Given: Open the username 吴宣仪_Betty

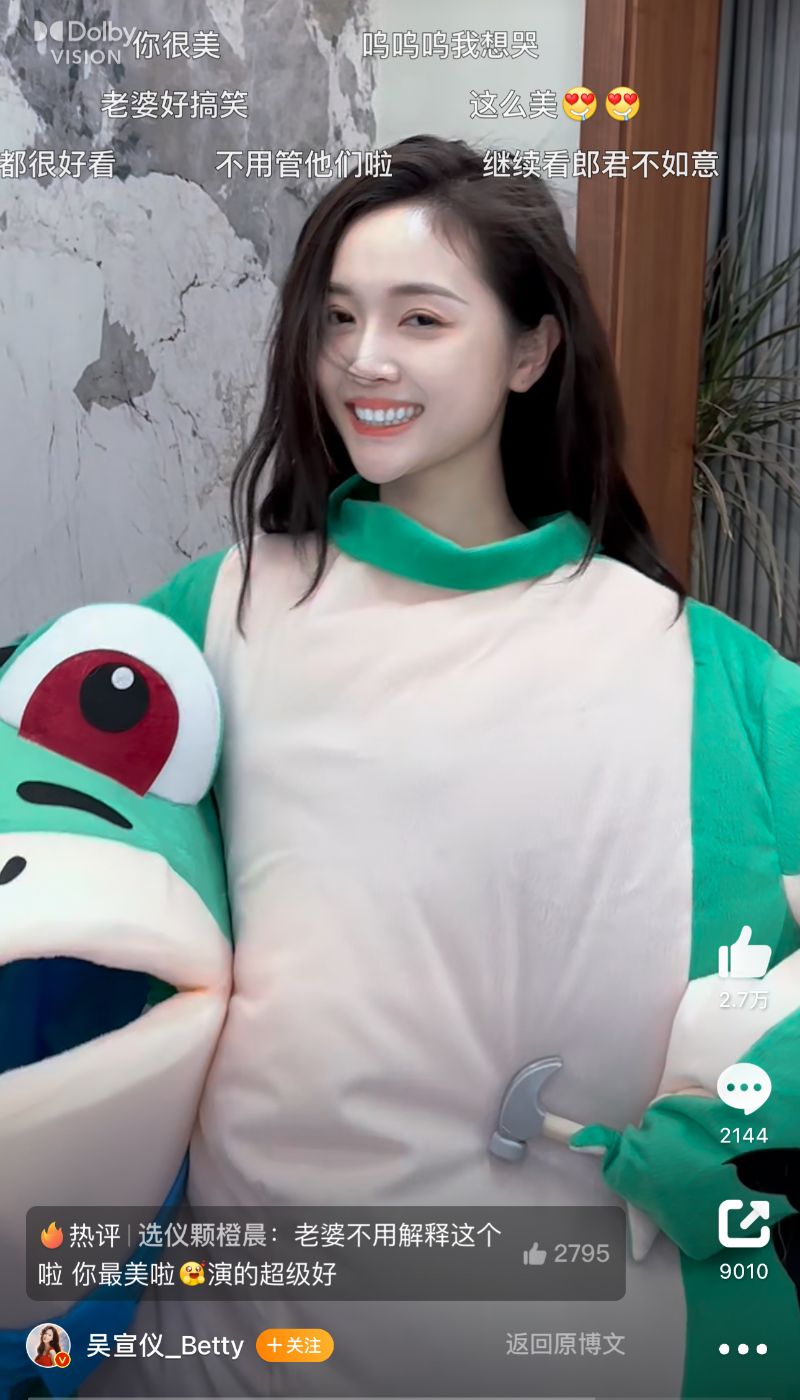Looking at the screenshot, I should point(165,1346).
